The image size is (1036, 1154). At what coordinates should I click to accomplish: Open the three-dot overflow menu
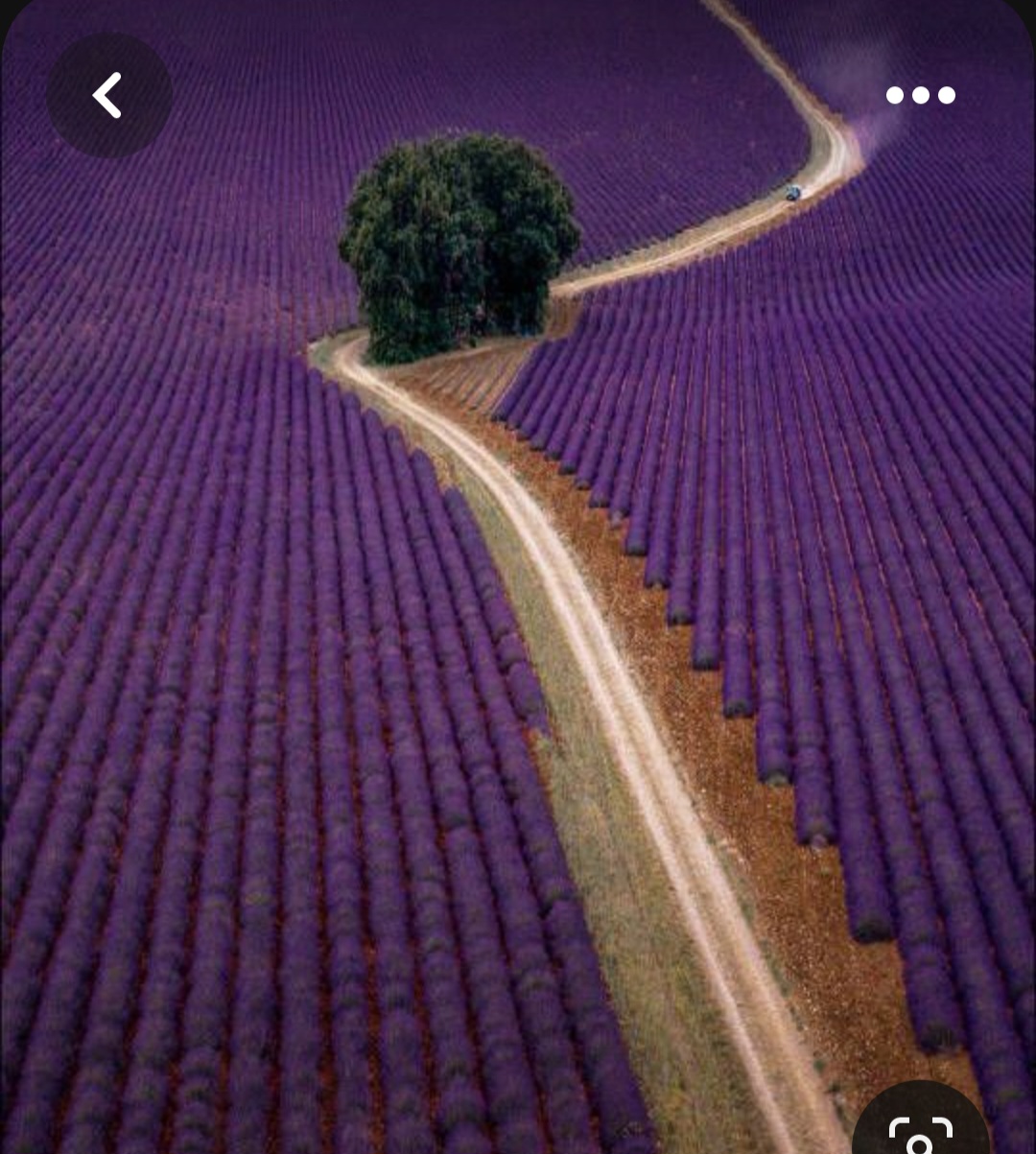(920, 95)
